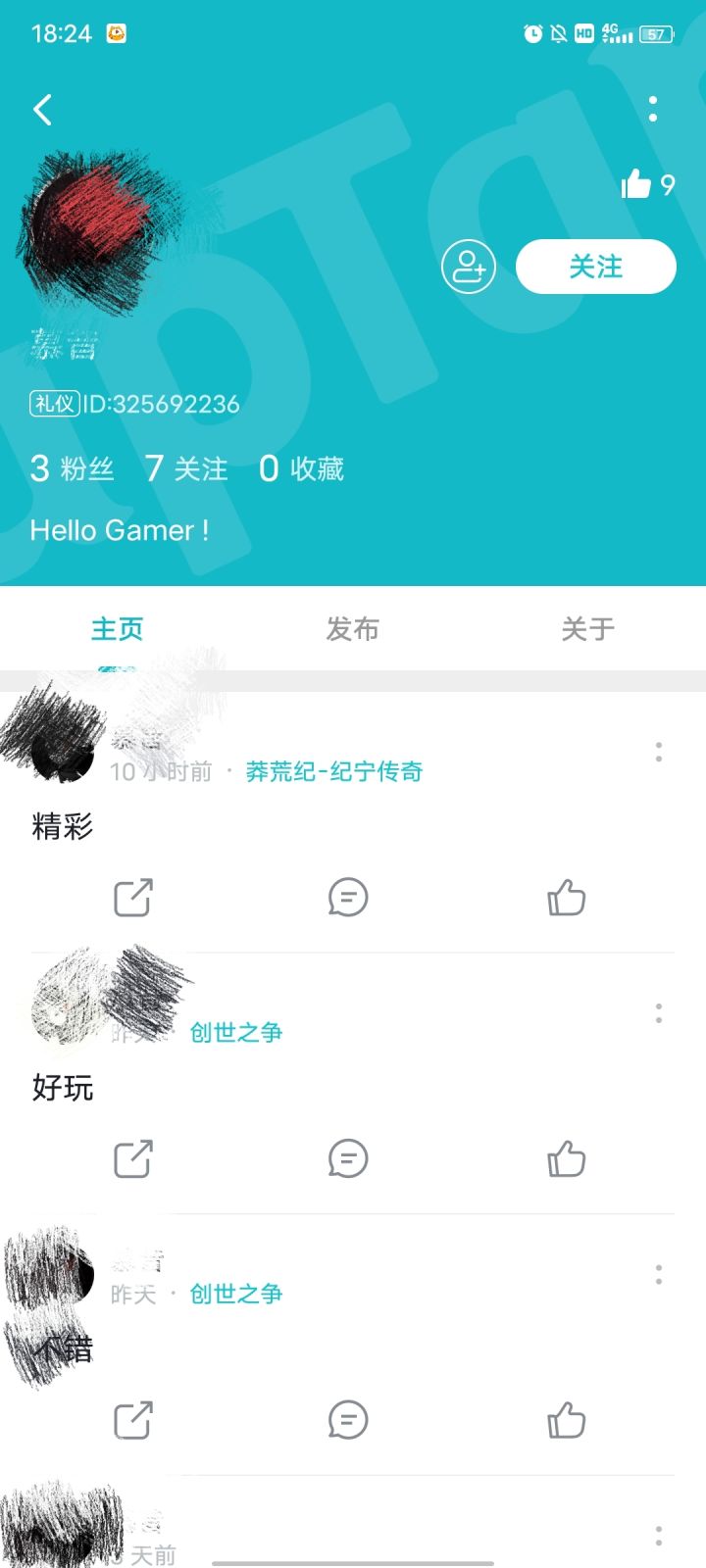Like the "不错" post
Screen dimensions: 706x1568
566,1419
